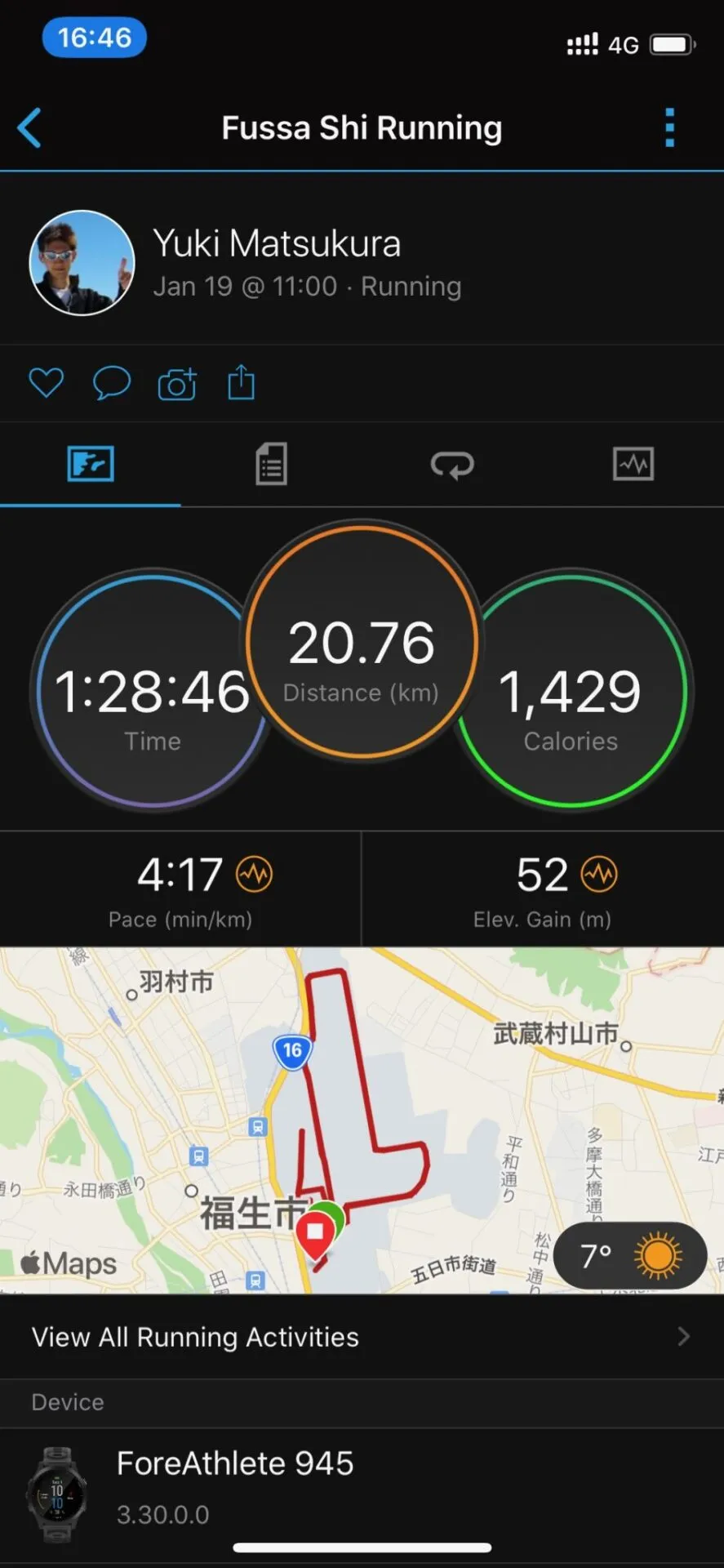The width and height of the screenshot is (724, 1568).
Task: Share this running activity
Action: (241, 382)
